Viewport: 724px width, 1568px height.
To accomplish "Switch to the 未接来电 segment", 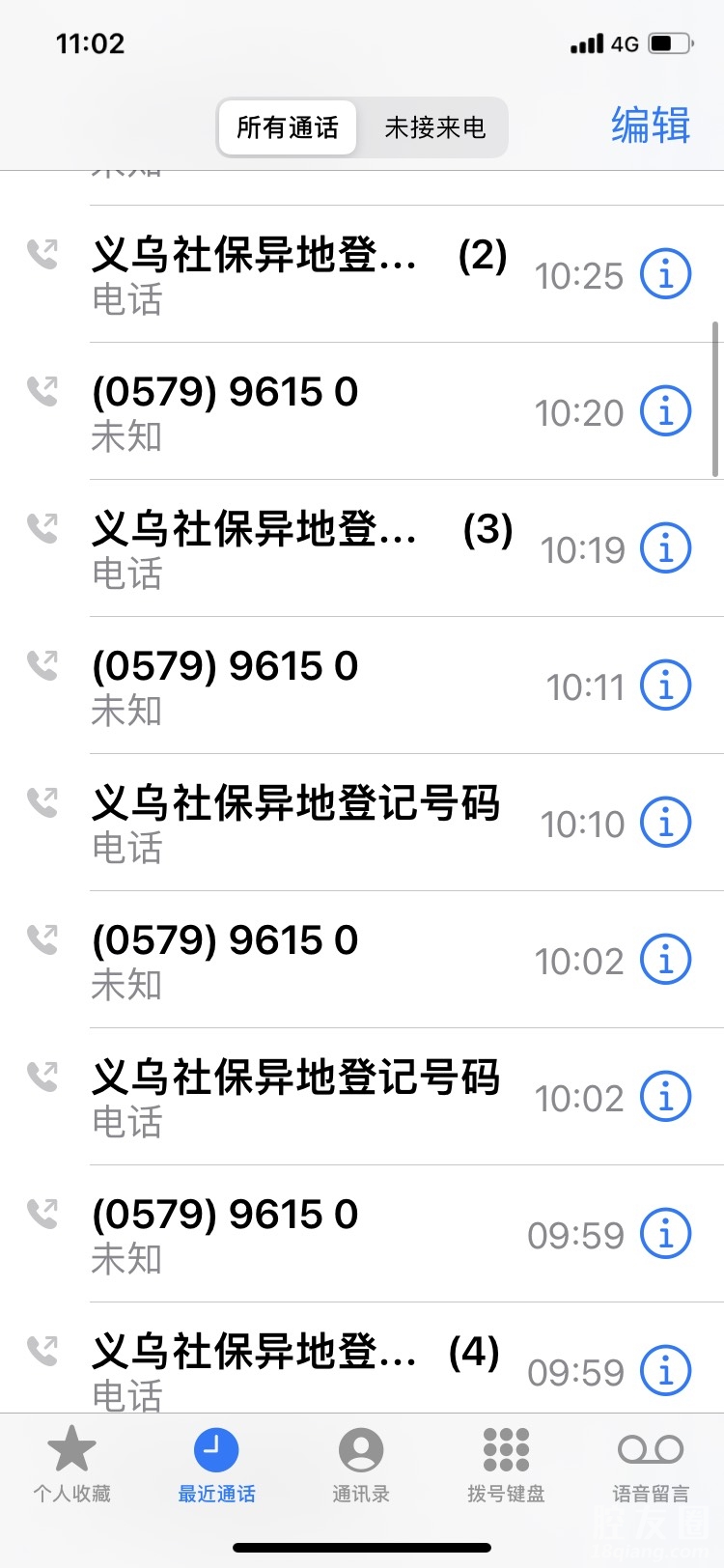I will point(434,127).
